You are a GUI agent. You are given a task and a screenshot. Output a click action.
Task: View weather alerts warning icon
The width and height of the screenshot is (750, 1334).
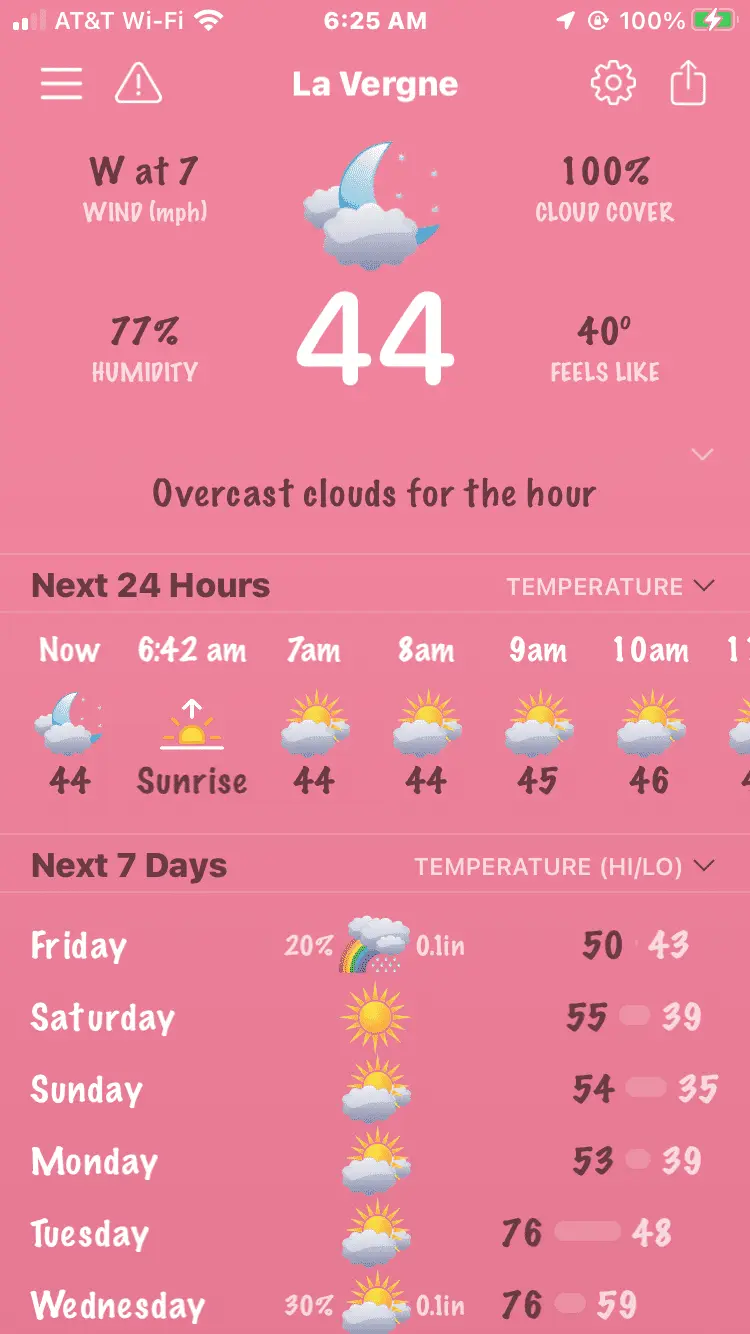click(x=139, y=84)
